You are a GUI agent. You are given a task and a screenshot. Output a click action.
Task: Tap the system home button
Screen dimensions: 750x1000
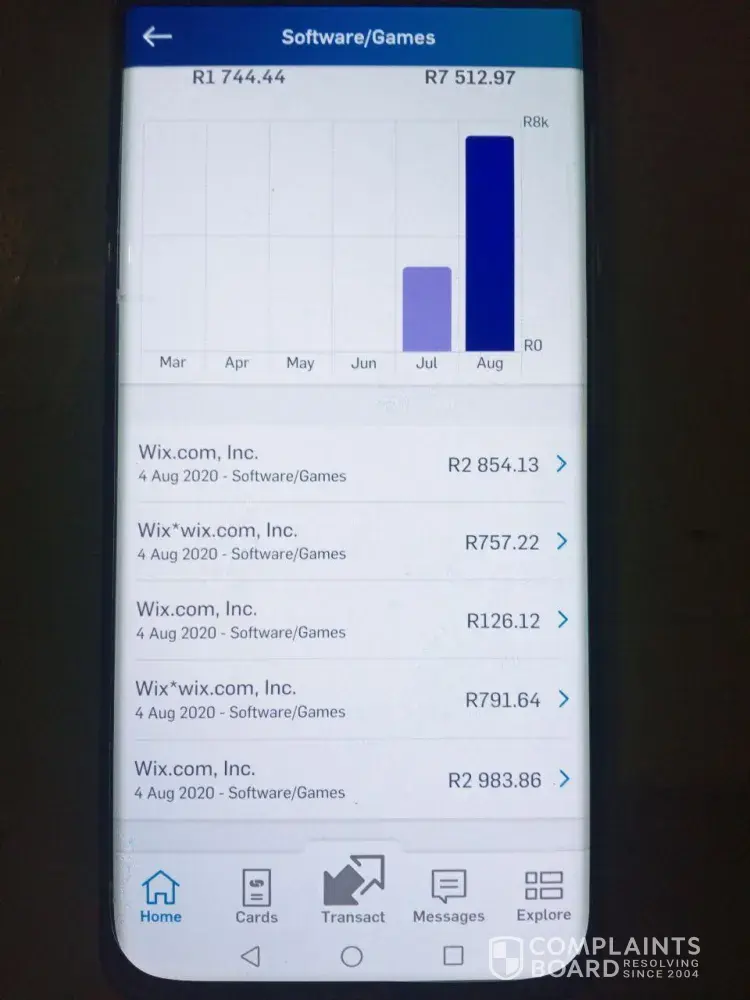[351, 957]
